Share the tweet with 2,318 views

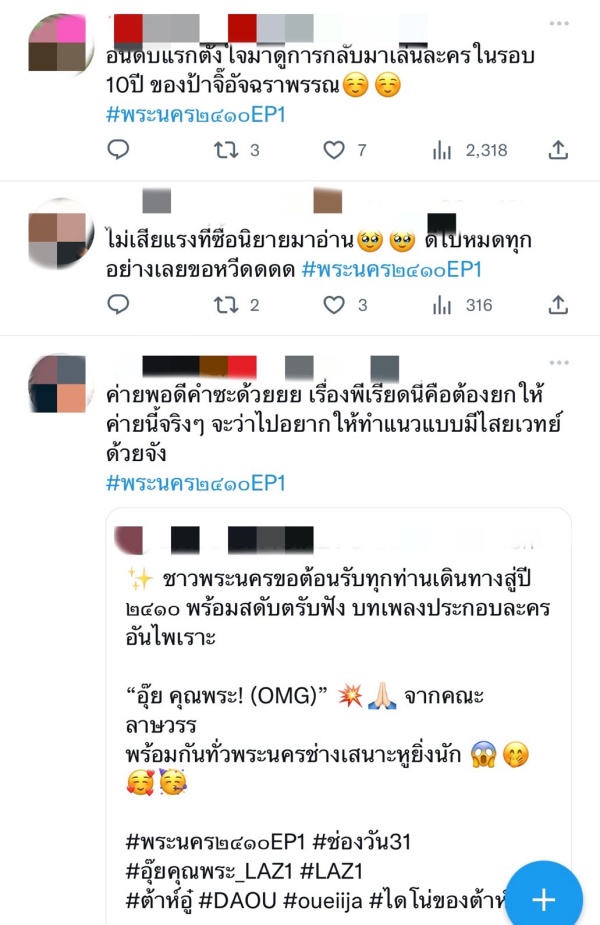559,150
